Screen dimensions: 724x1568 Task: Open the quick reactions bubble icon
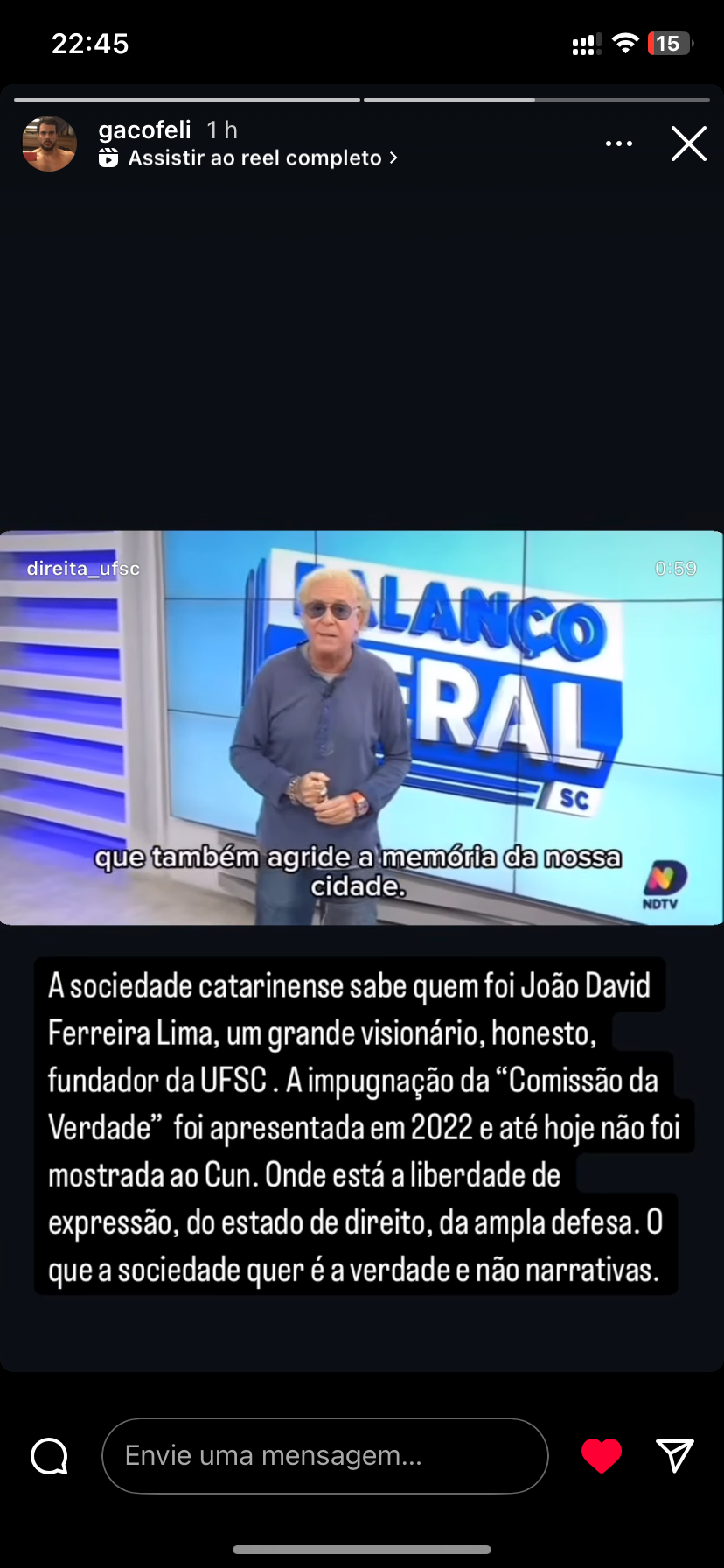(50, 1456)
